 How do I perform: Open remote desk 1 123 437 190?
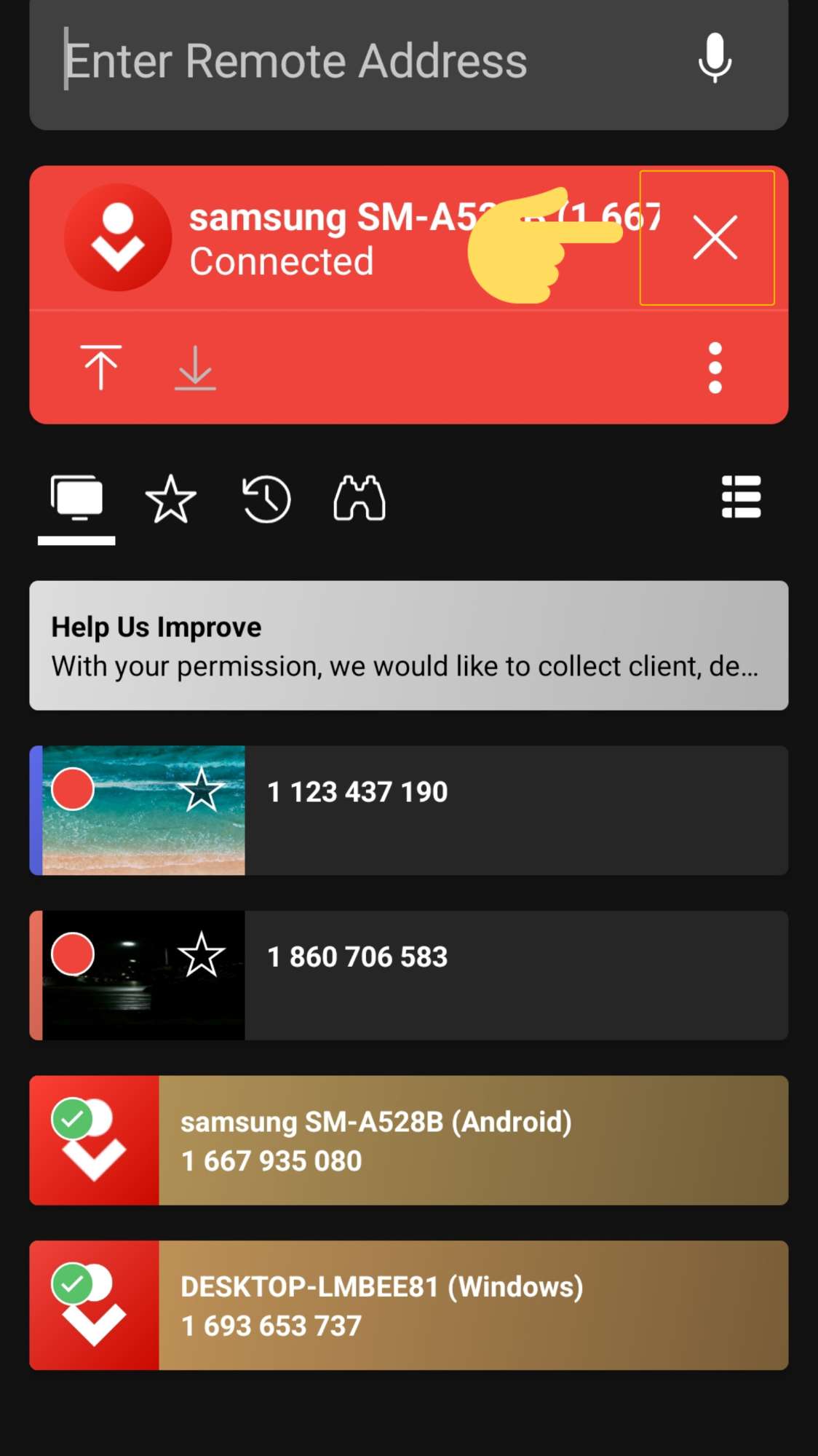[409, 810]
